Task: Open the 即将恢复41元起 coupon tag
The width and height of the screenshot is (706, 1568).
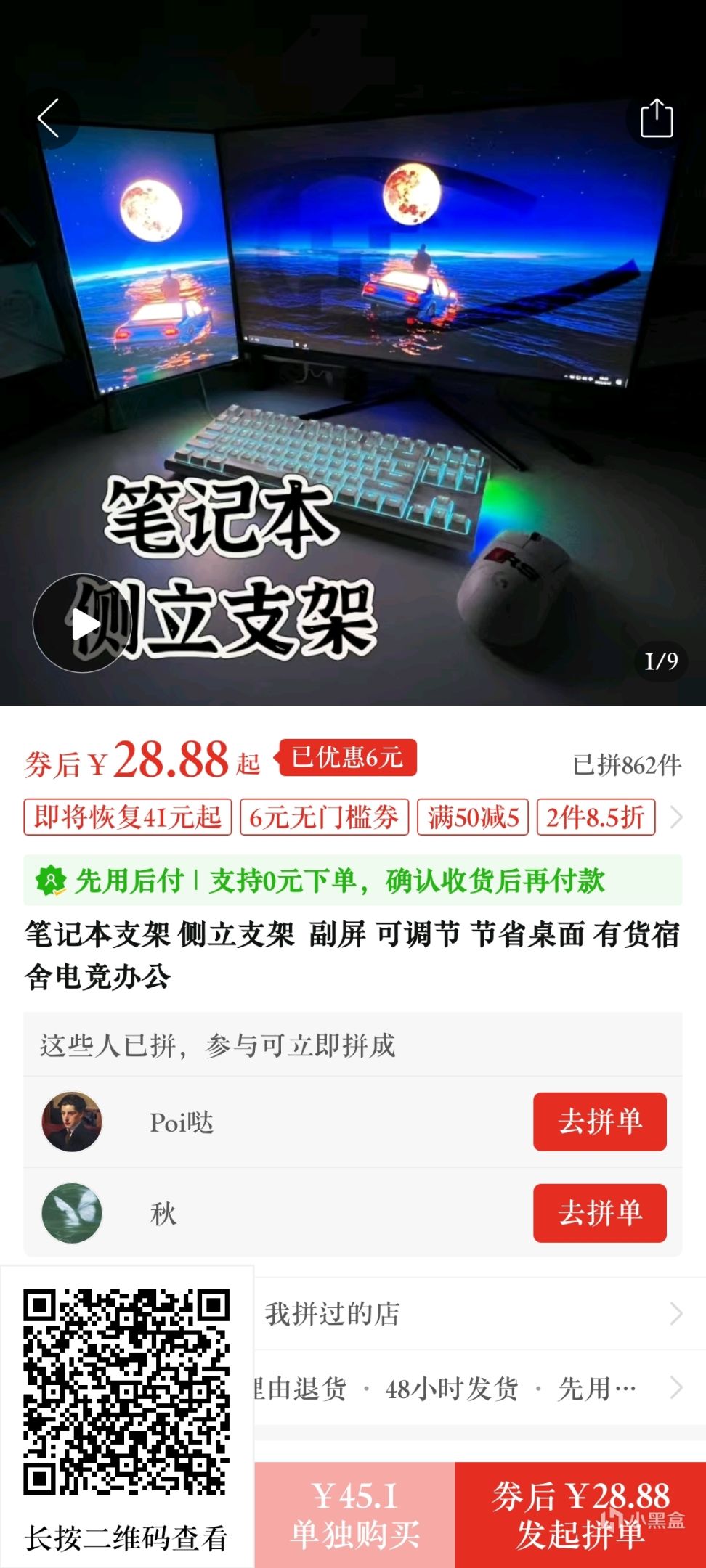Action: (x=127, y=817)
